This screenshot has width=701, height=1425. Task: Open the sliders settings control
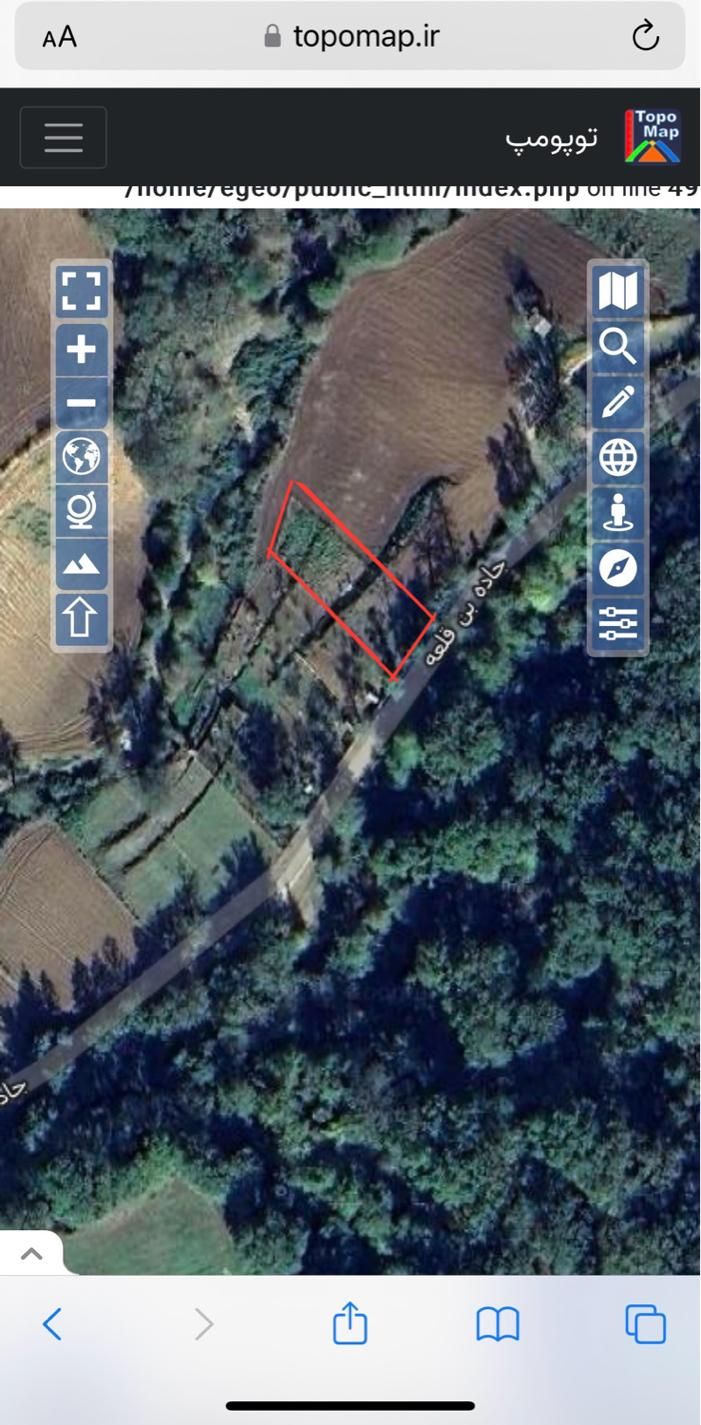pos(617,624)
